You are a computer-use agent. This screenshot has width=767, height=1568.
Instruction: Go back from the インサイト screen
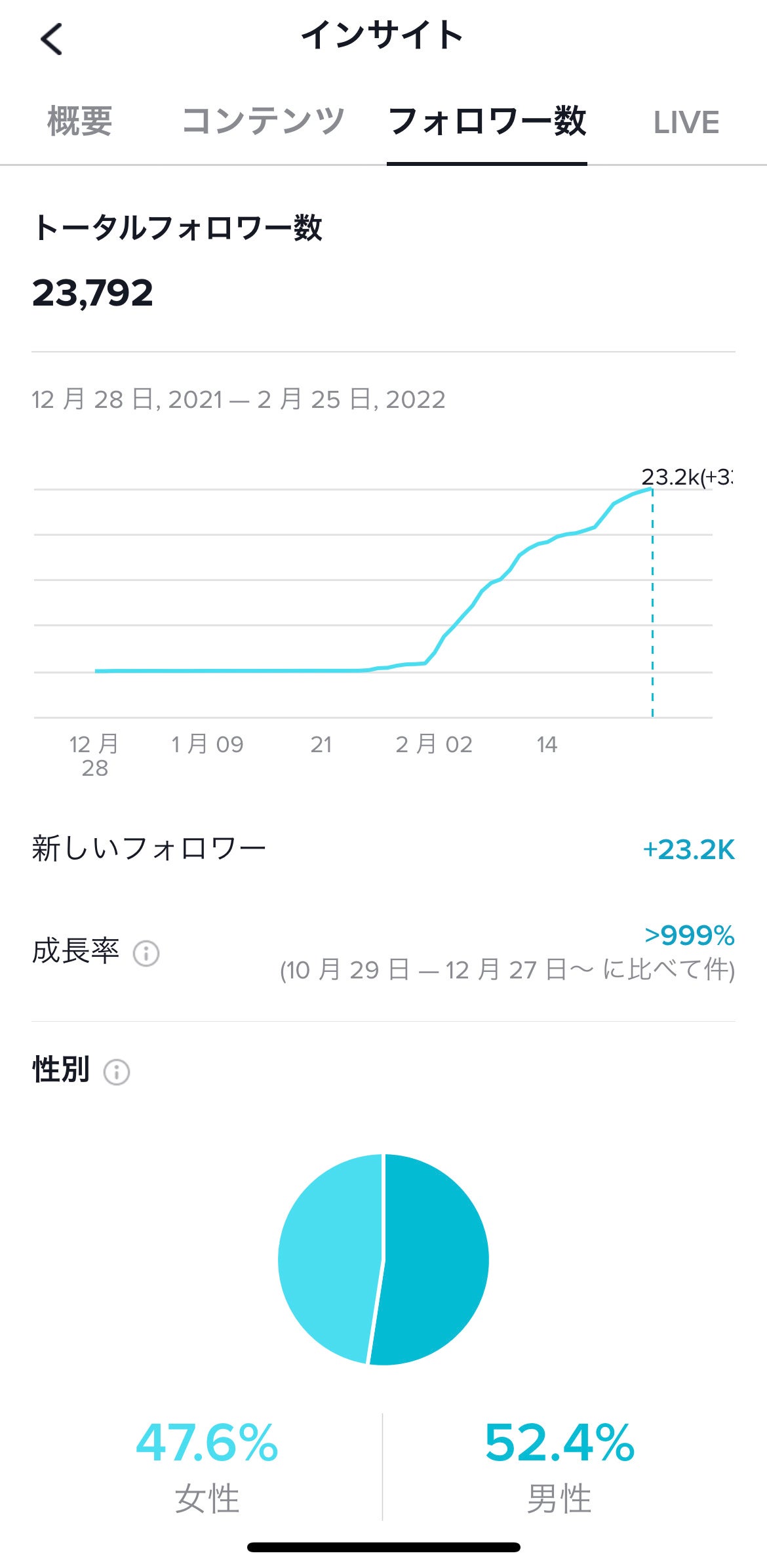click(51, 39)
